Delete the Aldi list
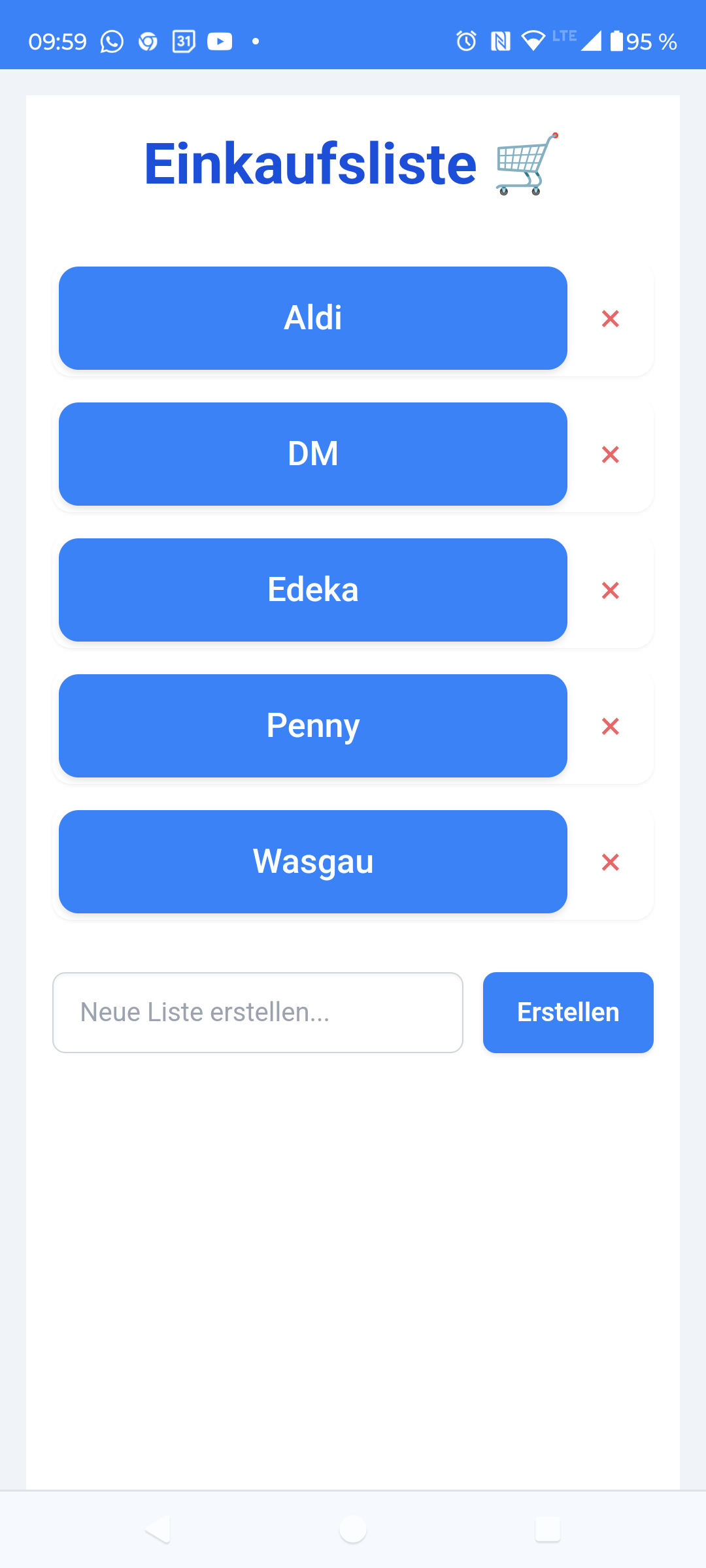Viewport: 706px width, 1568px height. click(x=610, y=319)
